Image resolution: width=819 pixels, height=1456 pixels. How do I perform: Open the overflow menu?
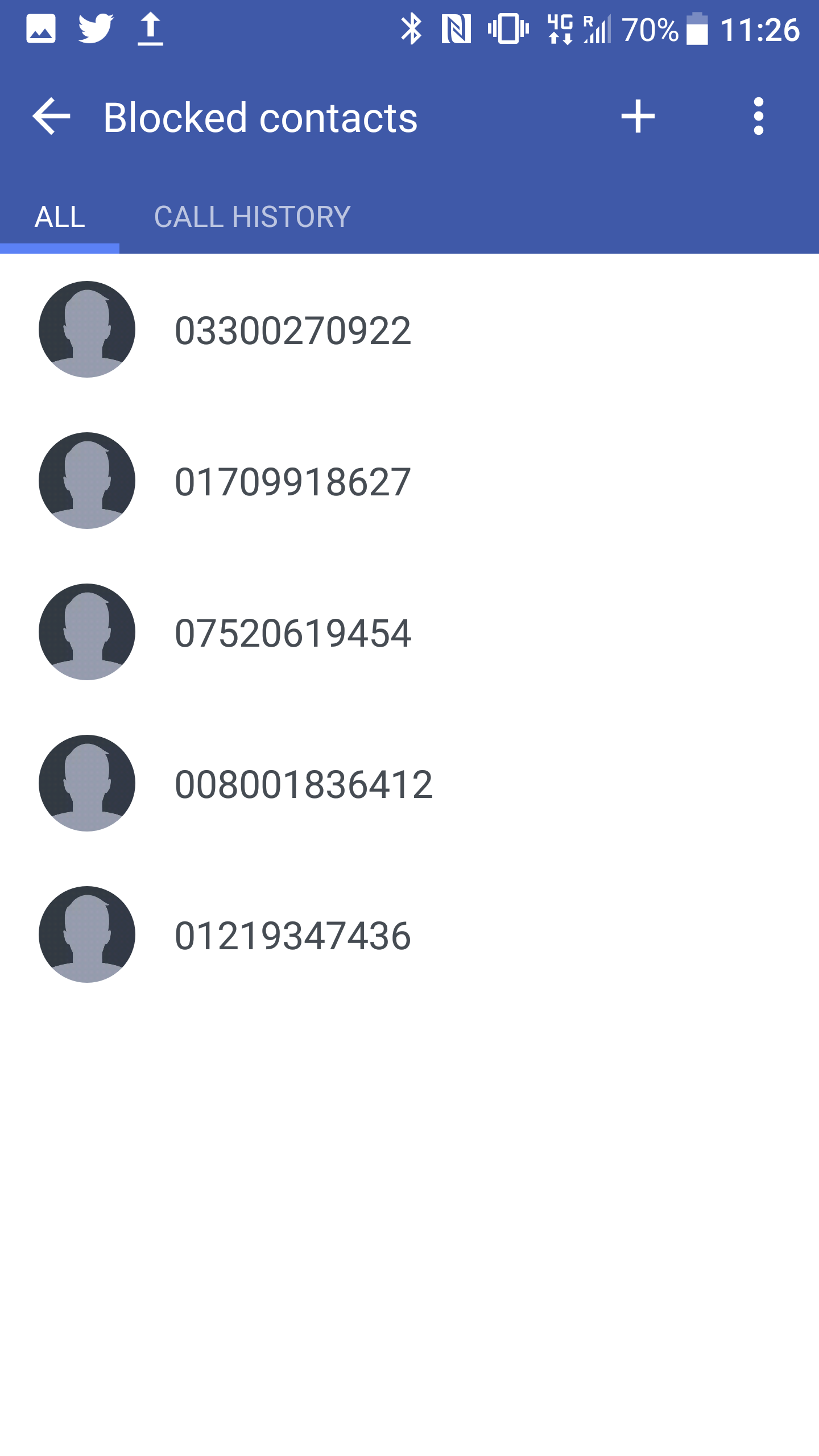(758, 117)
